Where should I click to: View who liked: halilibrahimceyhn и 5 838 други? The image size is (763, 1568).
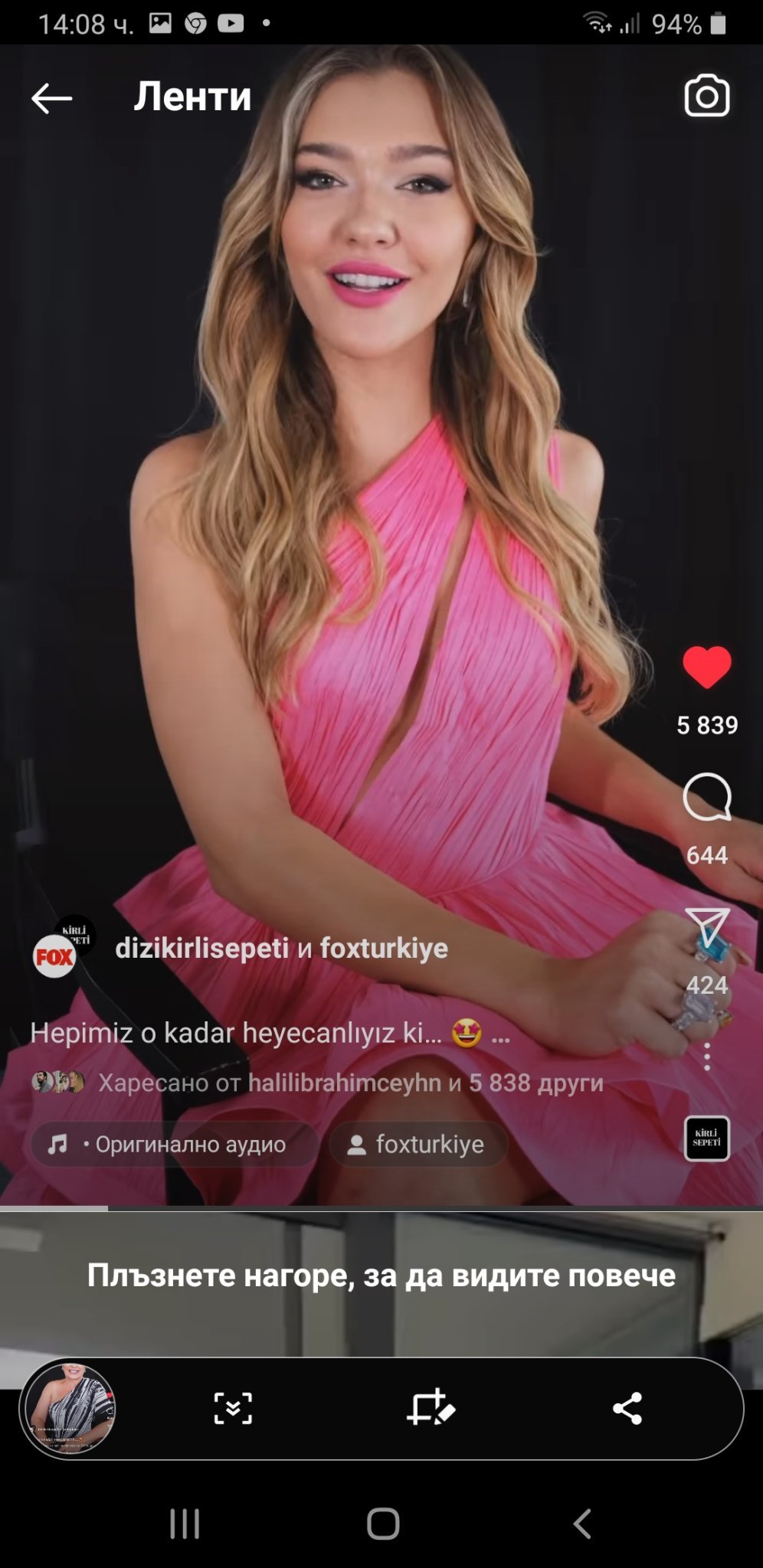(x=350, y=1083)
